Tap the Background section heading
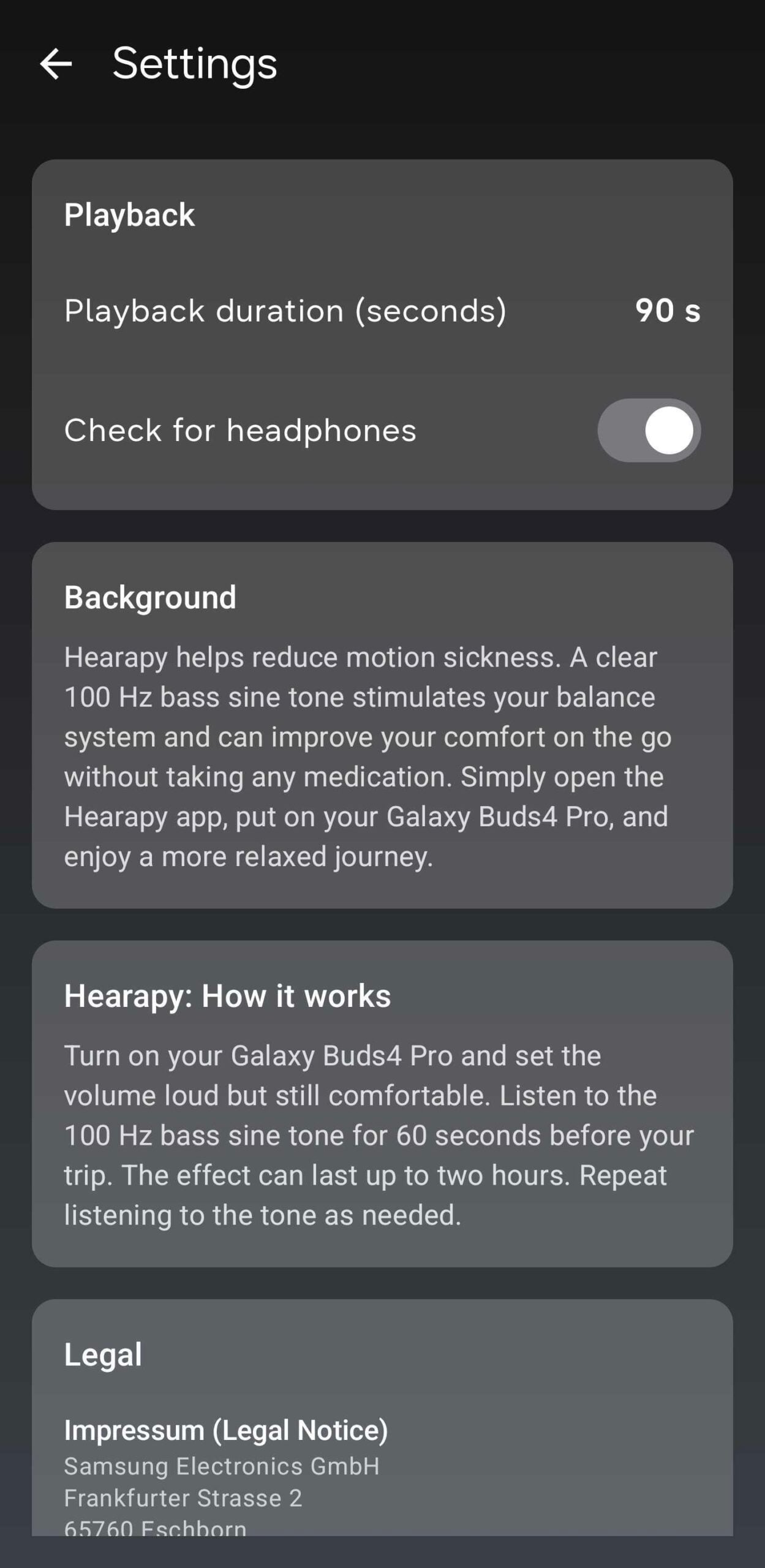The image size is (765, 1568). 151,597
